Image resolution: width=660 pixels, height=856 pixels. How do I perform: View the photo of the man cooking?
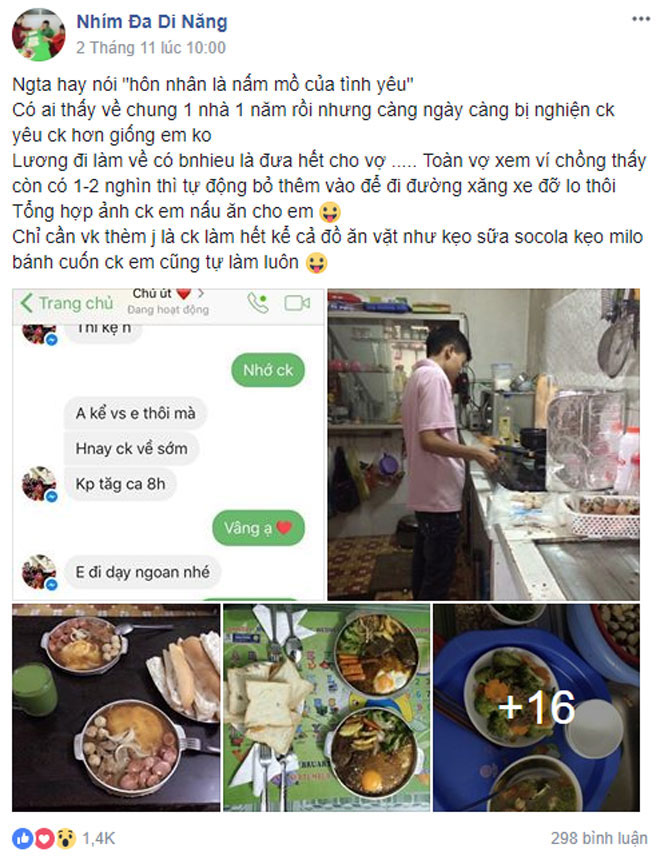(x=484, y=443)
